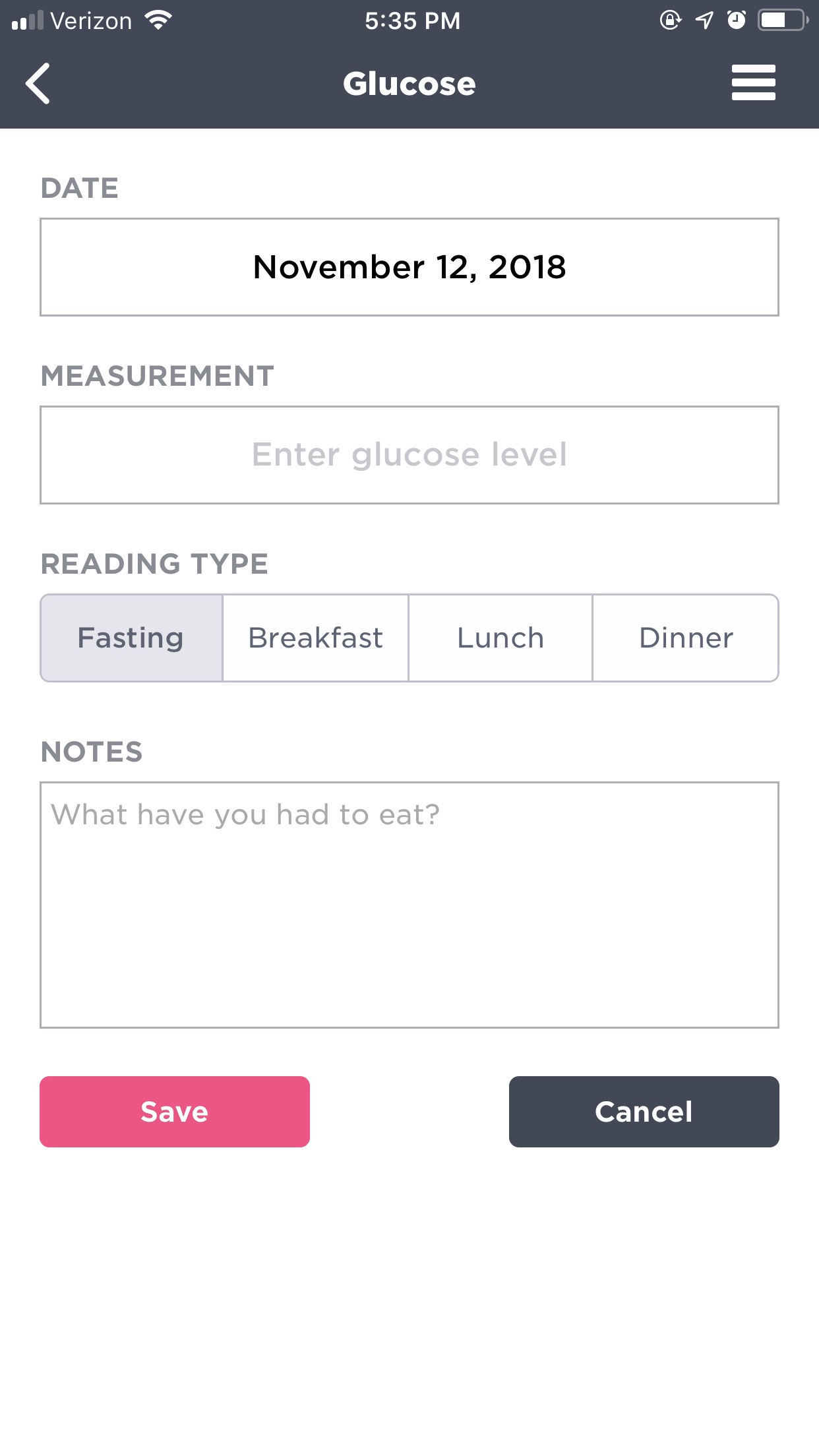Choose the Breakfast reading type
The height and width of the screenshot is (1456, 819).
pyautogui.click(x=315, y=638)
